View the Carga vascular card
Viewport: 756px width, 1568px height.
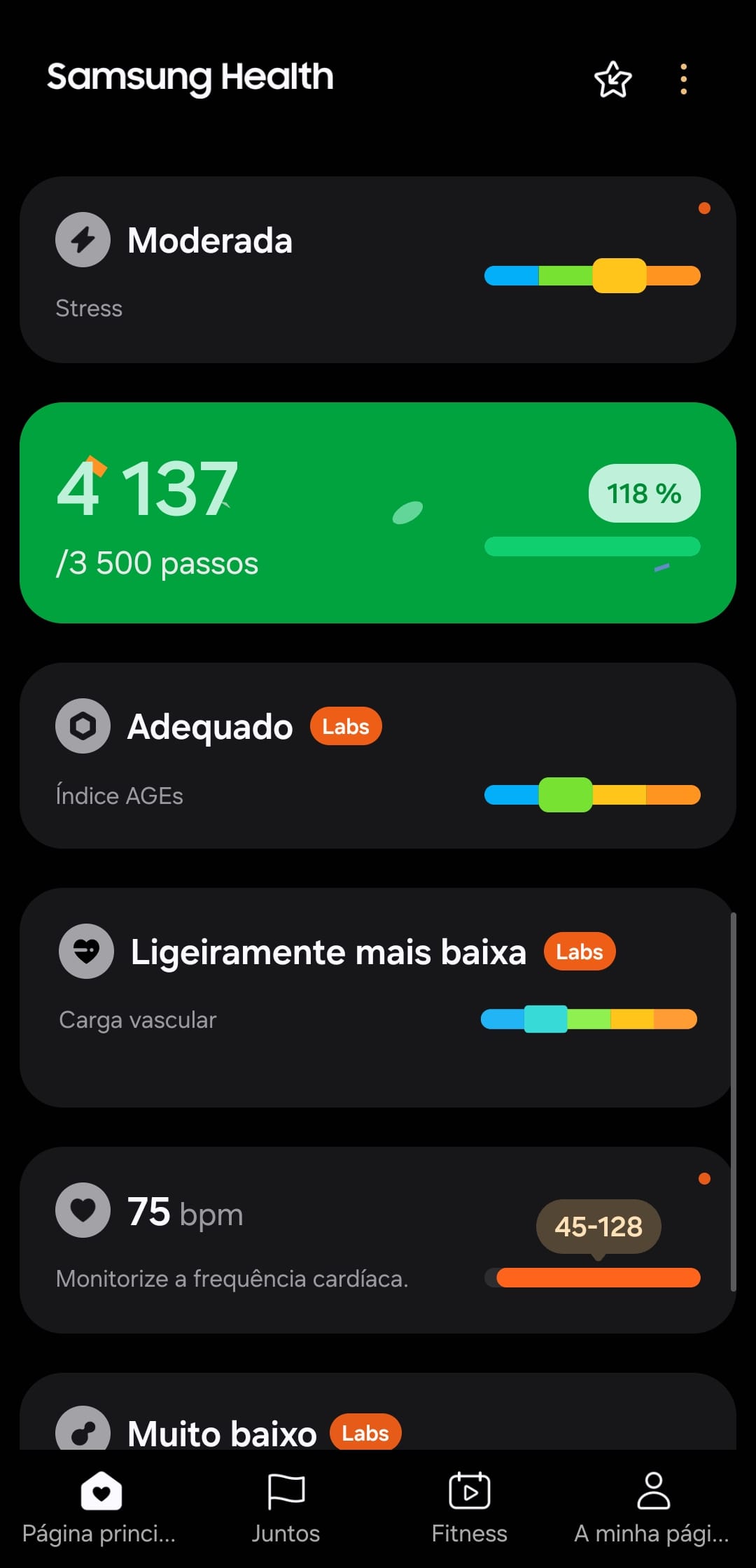(377, 997)
